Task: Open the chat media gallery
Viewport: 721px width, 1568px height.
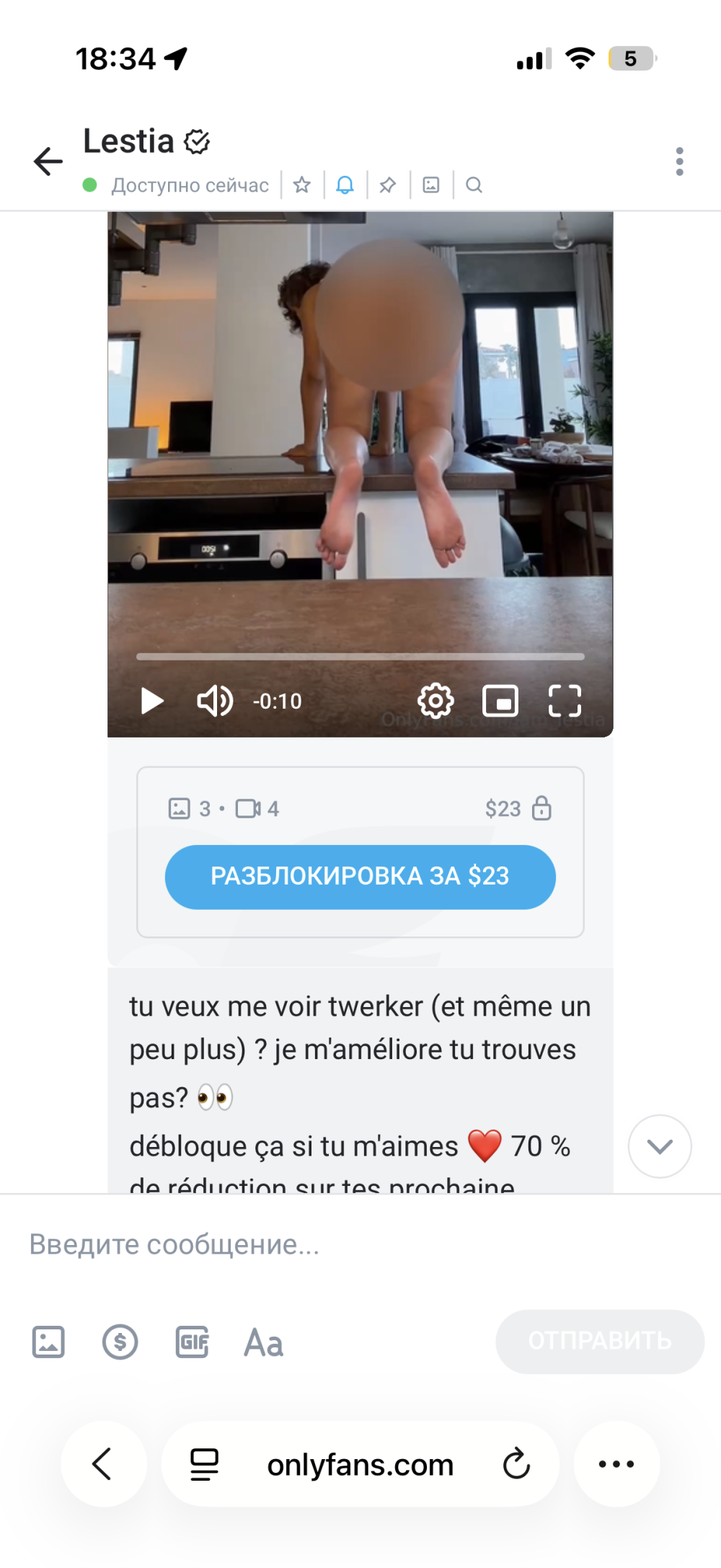Action: [x=431, y=185]
